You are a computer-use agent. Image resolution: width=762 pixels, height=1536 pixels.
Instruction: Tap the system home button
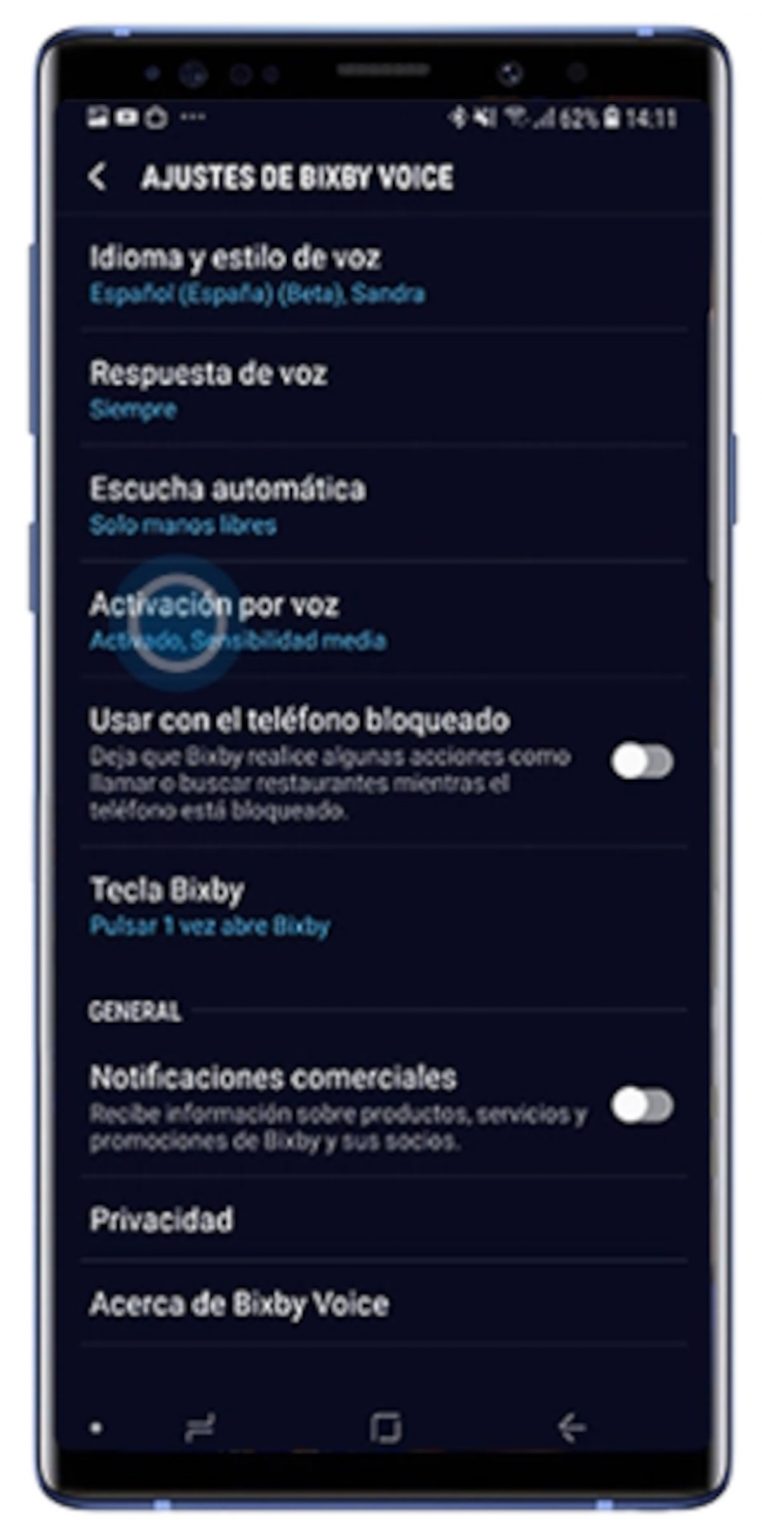pos(385,1427)
